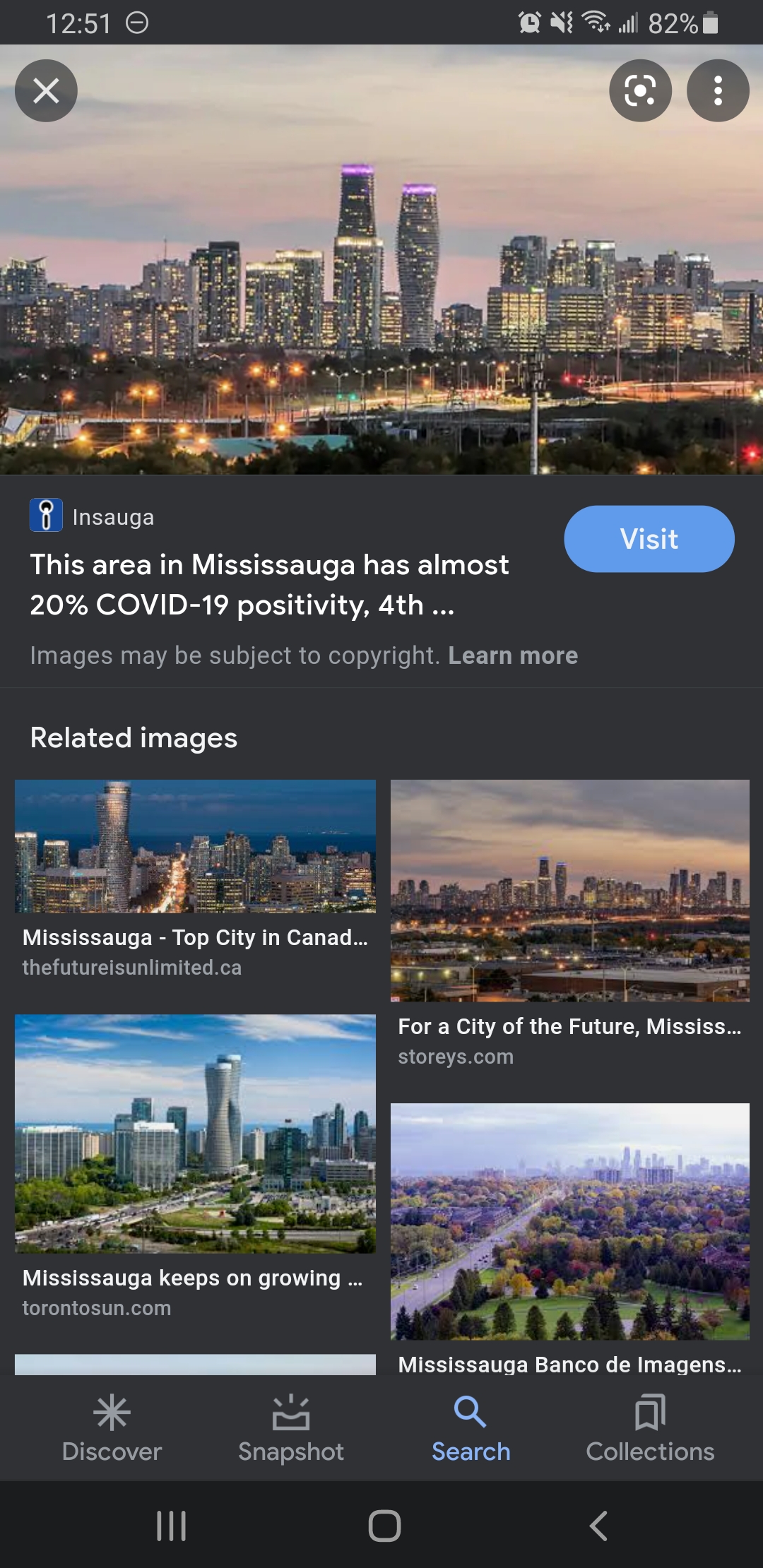The width and height of the screenshot is (763, 1568).
Task: Go back using the system back button
Action: pyautogui.click(x=598, y=1526)
